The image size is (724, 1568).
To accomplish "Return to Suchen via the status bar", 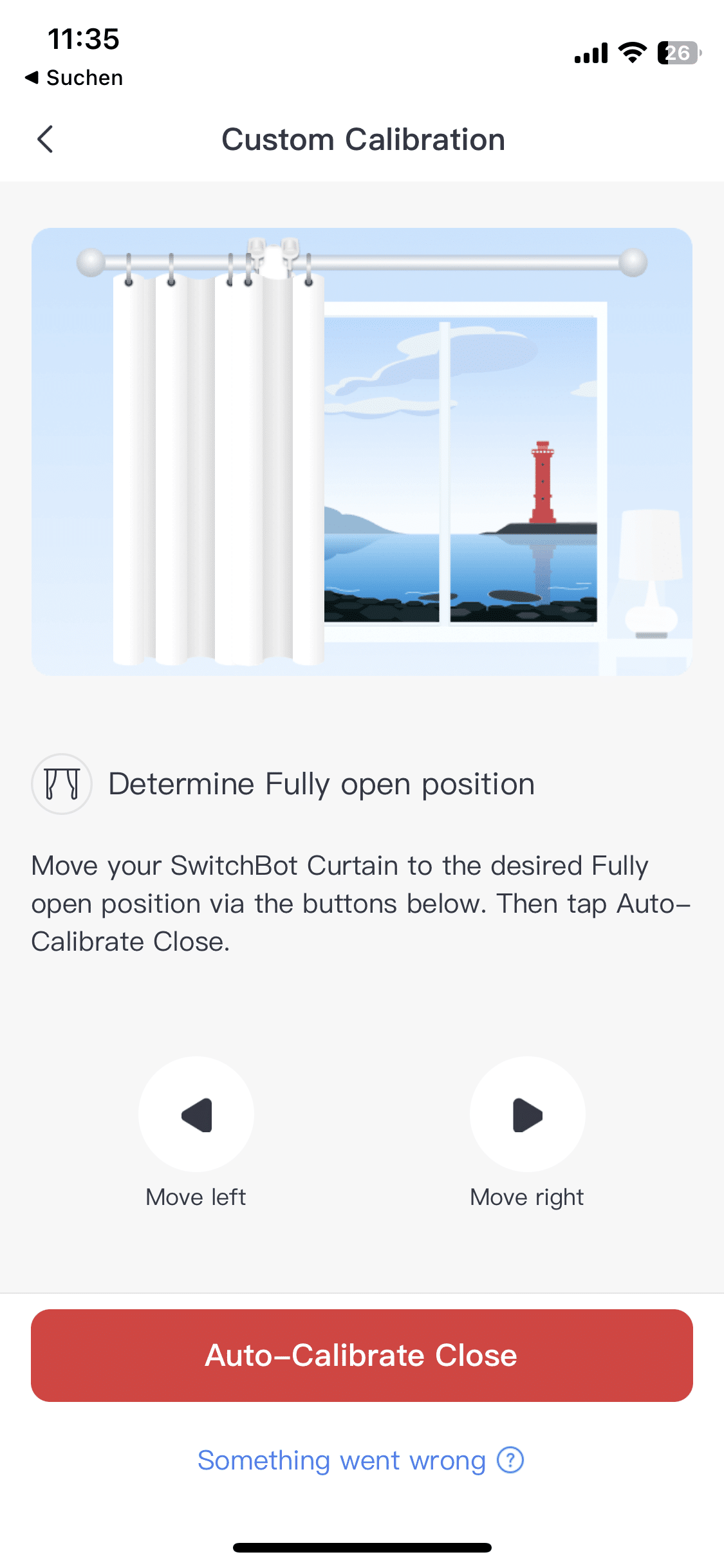I will pos(74,78).
